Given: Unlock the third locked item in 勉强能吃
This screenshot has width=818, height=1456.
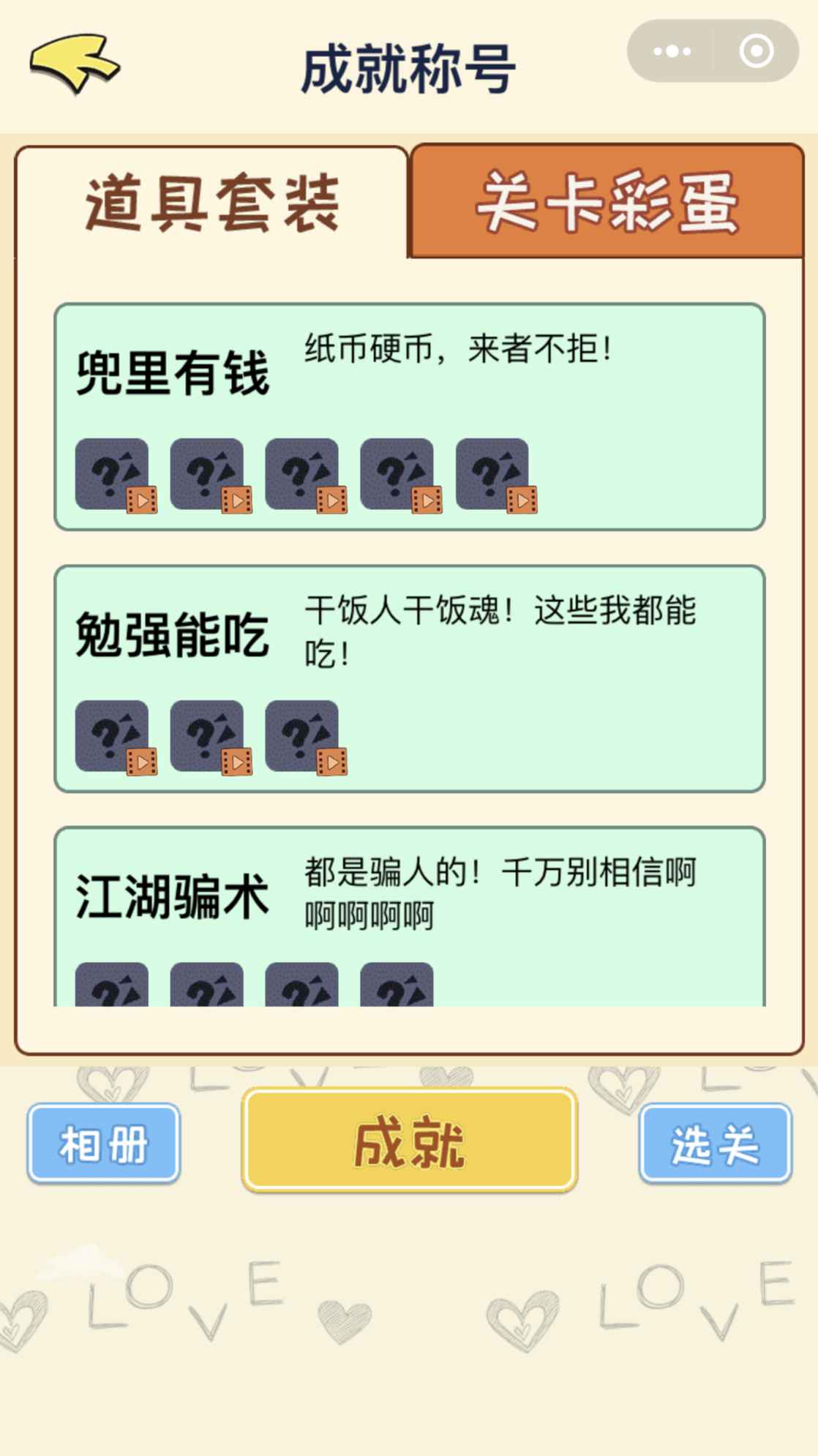Looking at the screenshot, I should click(303, 736).
